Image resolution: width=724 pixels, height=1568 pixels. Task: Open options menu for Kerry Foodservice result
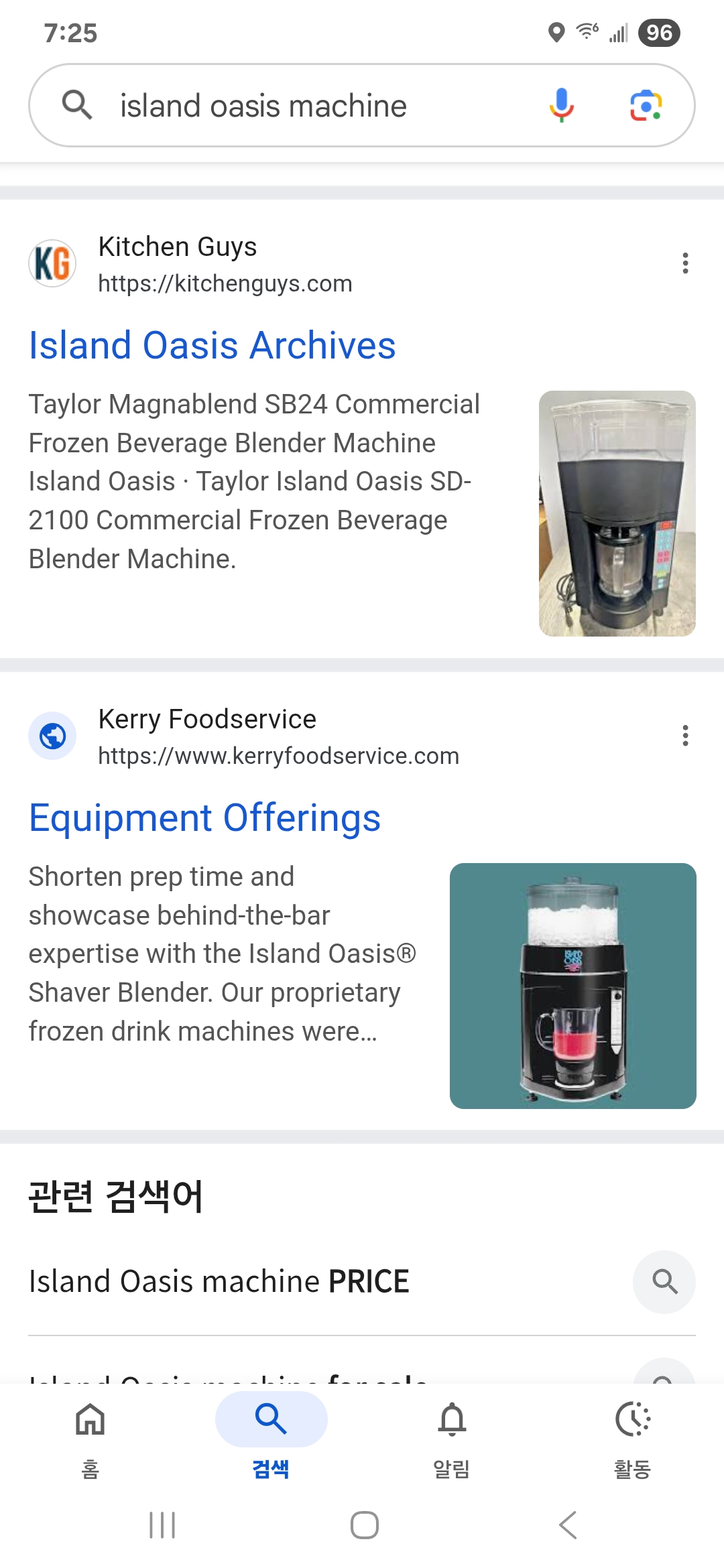tap(685, 736)
